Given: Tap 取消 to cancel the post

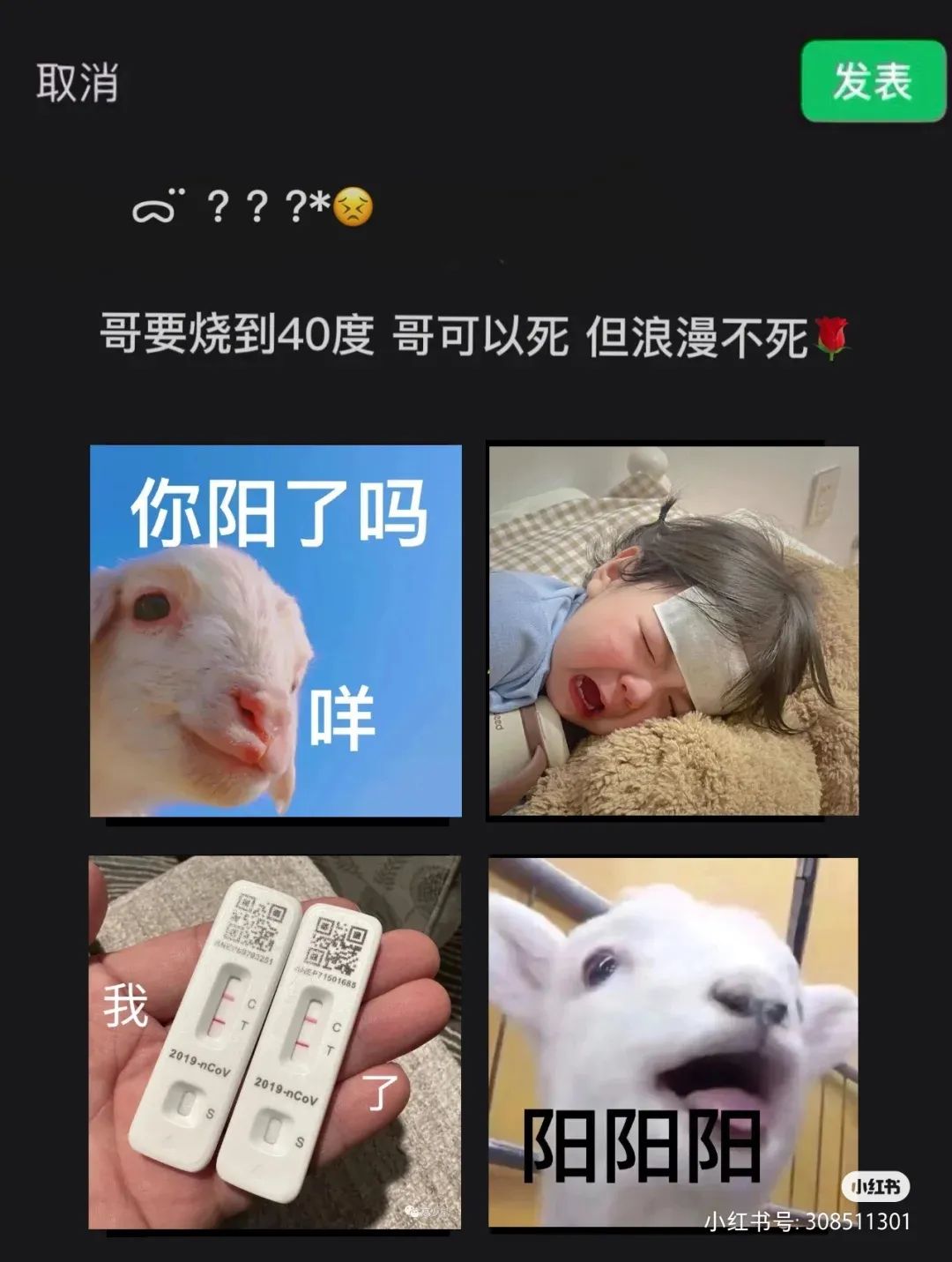Looking at the screenshot, I should [78, 83].
